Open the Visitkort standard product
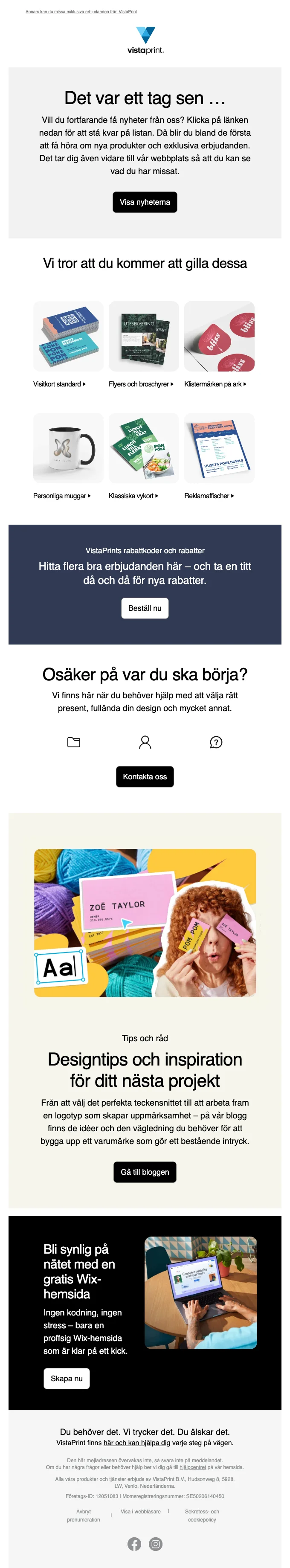 point(60,384)
